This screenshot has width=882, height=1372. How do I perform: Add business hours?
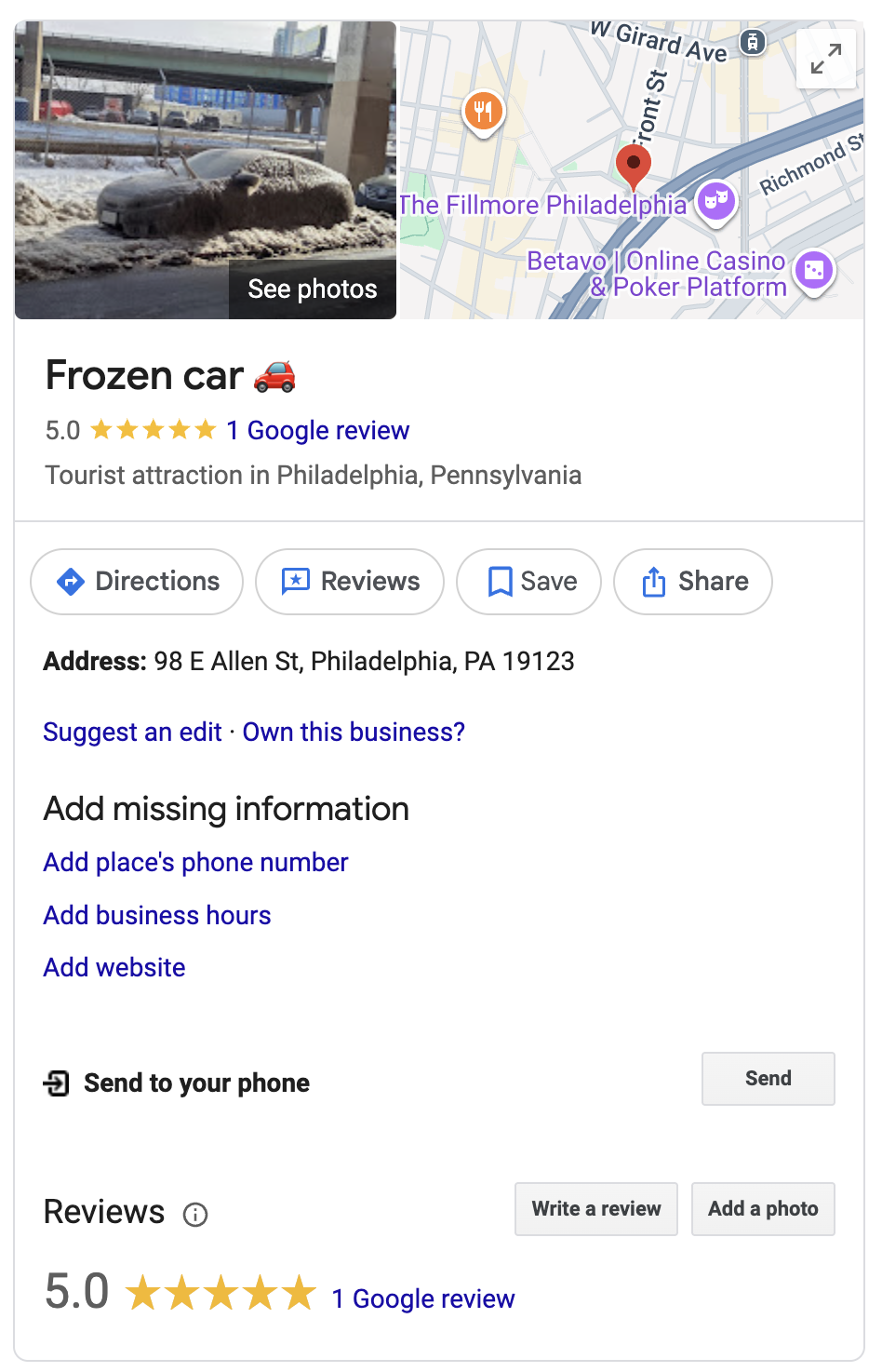click(157, 916)
